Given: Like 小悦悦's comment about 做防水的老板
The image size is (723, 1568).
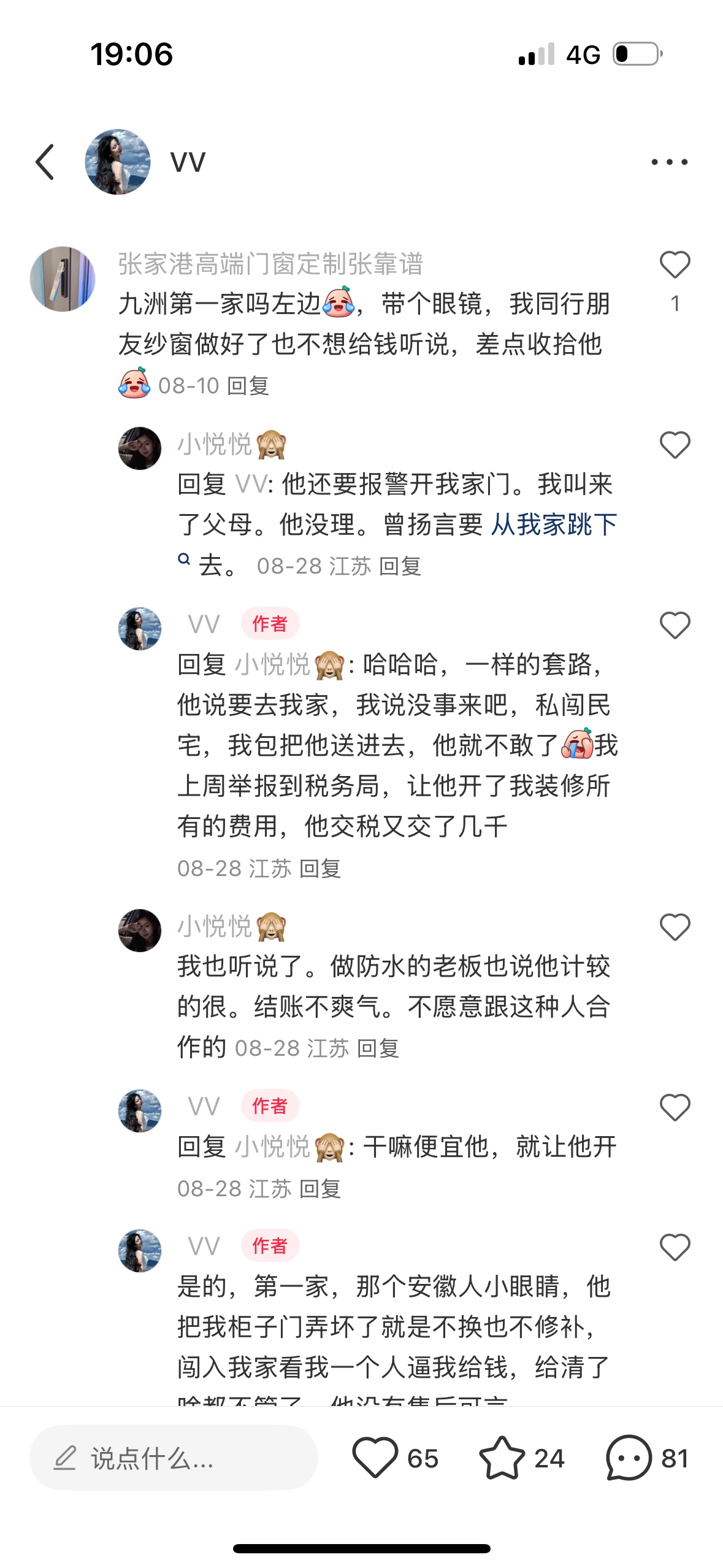Looking at the screenshot, I should 675,928.
